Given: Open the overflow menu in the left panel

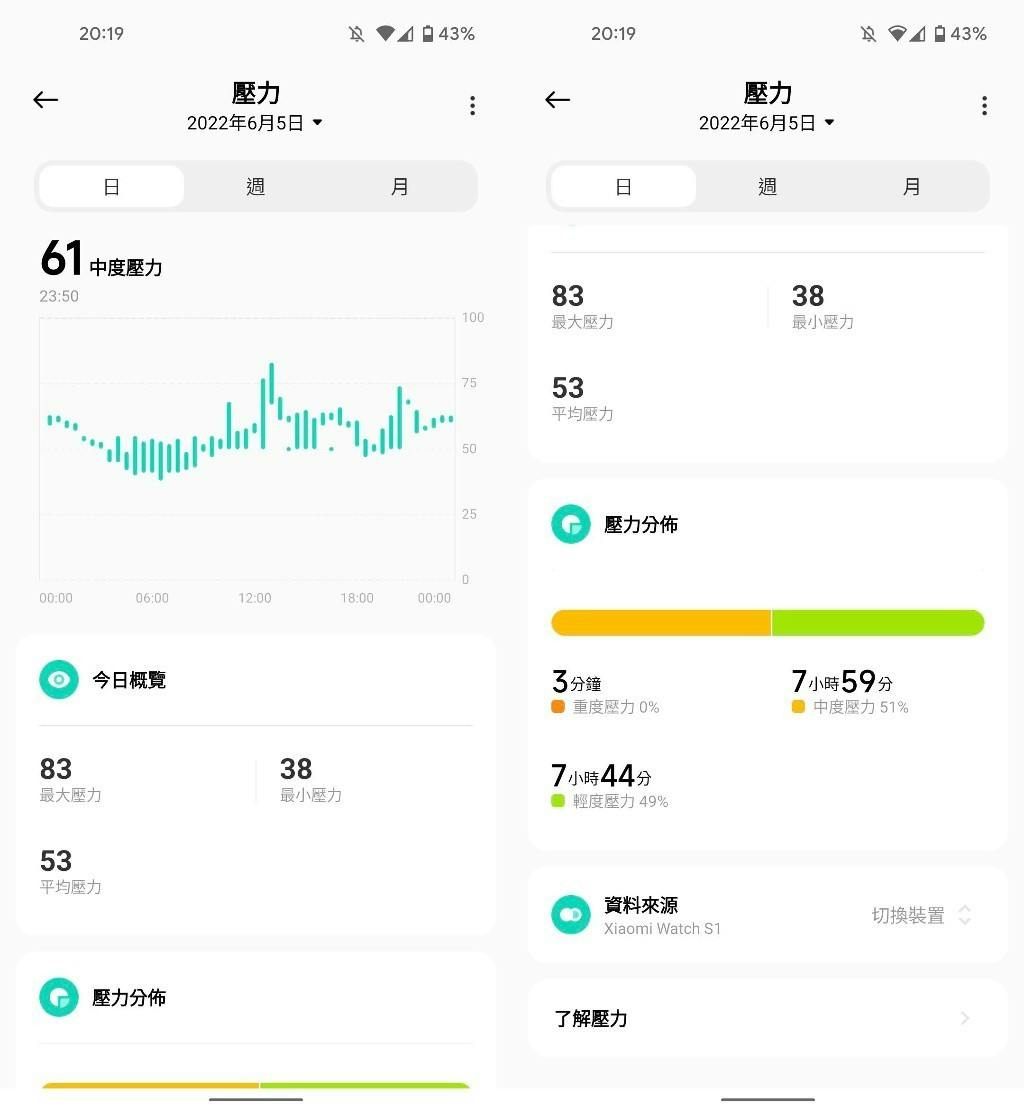Looking at the screenshot, I should (x=472, y=105).
